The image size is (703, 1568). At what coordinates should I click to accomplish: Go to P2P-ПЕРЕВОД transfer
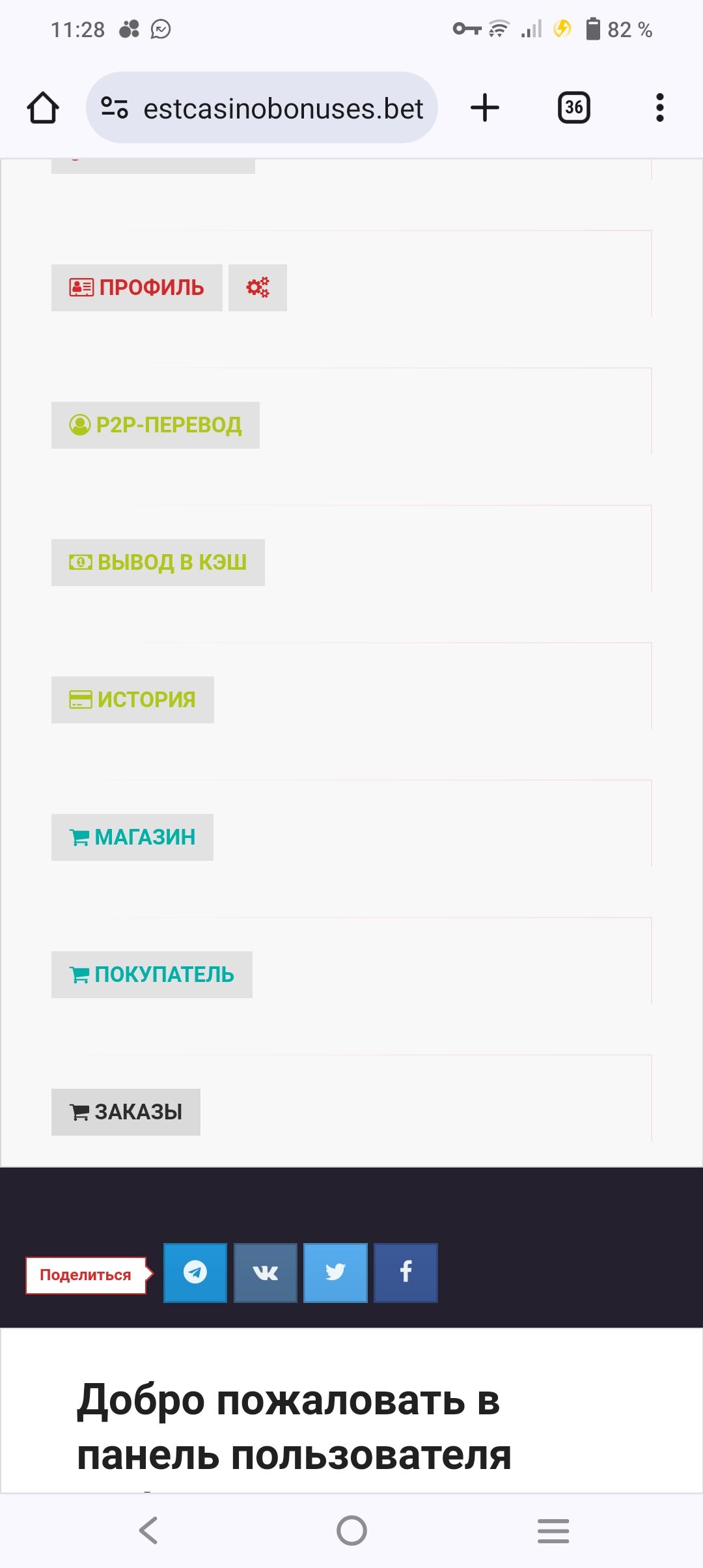pyautogui.click(x=156, y=425)
